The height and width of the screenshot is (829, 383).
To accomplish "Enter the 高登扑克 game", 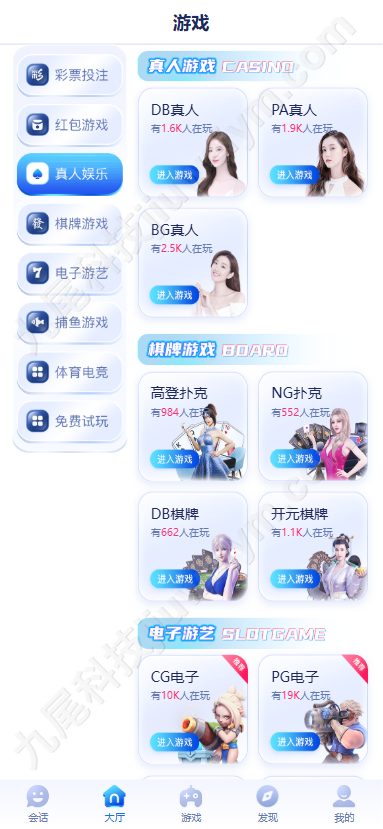I will click(174, 458).
